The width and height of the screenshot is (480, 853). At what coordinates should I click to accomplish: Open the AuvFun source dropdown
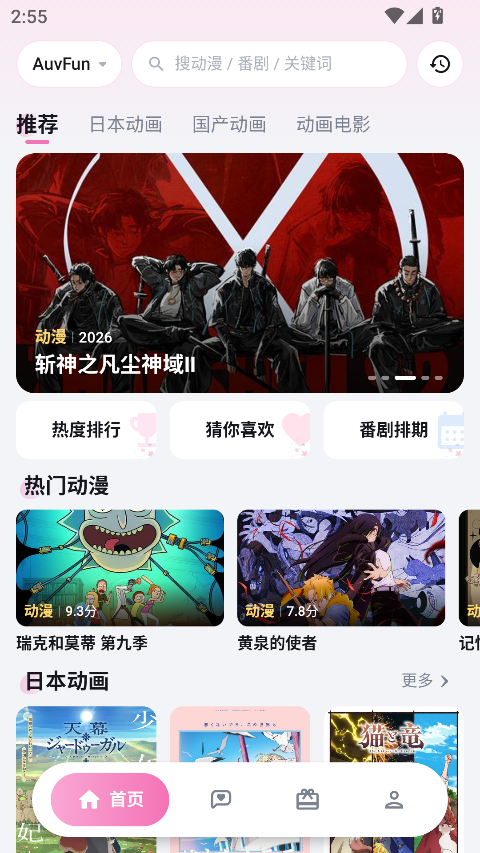click(x=69, y=64)
